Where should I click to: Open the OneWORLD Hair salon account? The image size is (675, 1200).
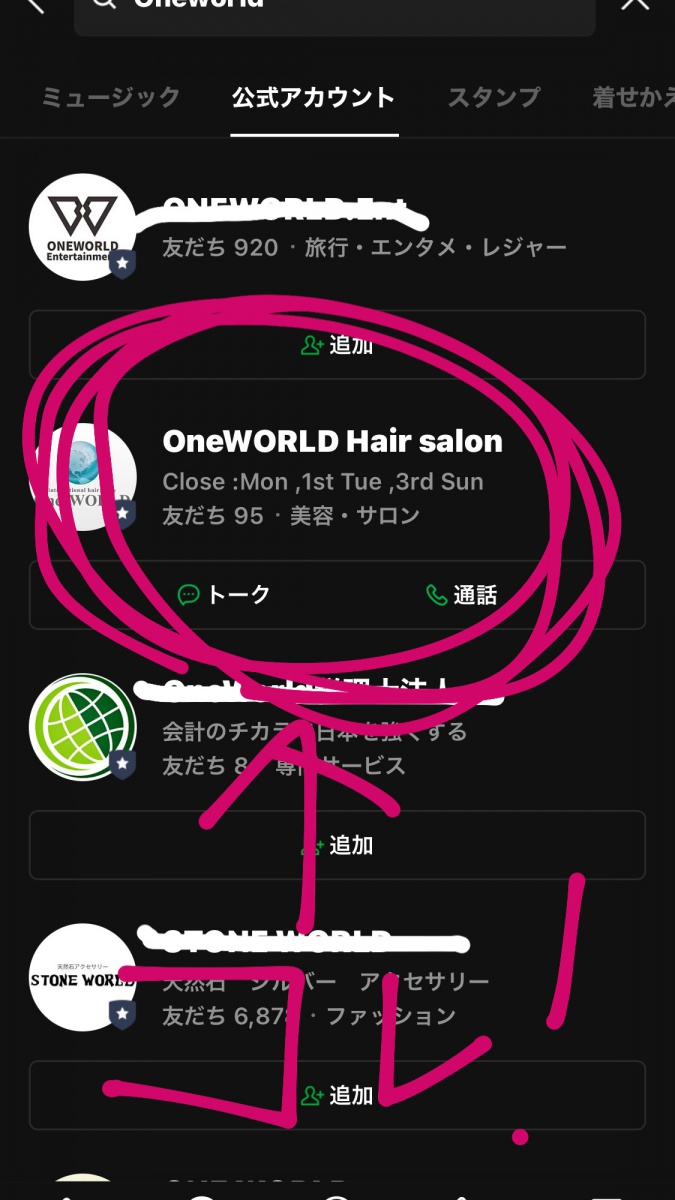coord(332,477)
